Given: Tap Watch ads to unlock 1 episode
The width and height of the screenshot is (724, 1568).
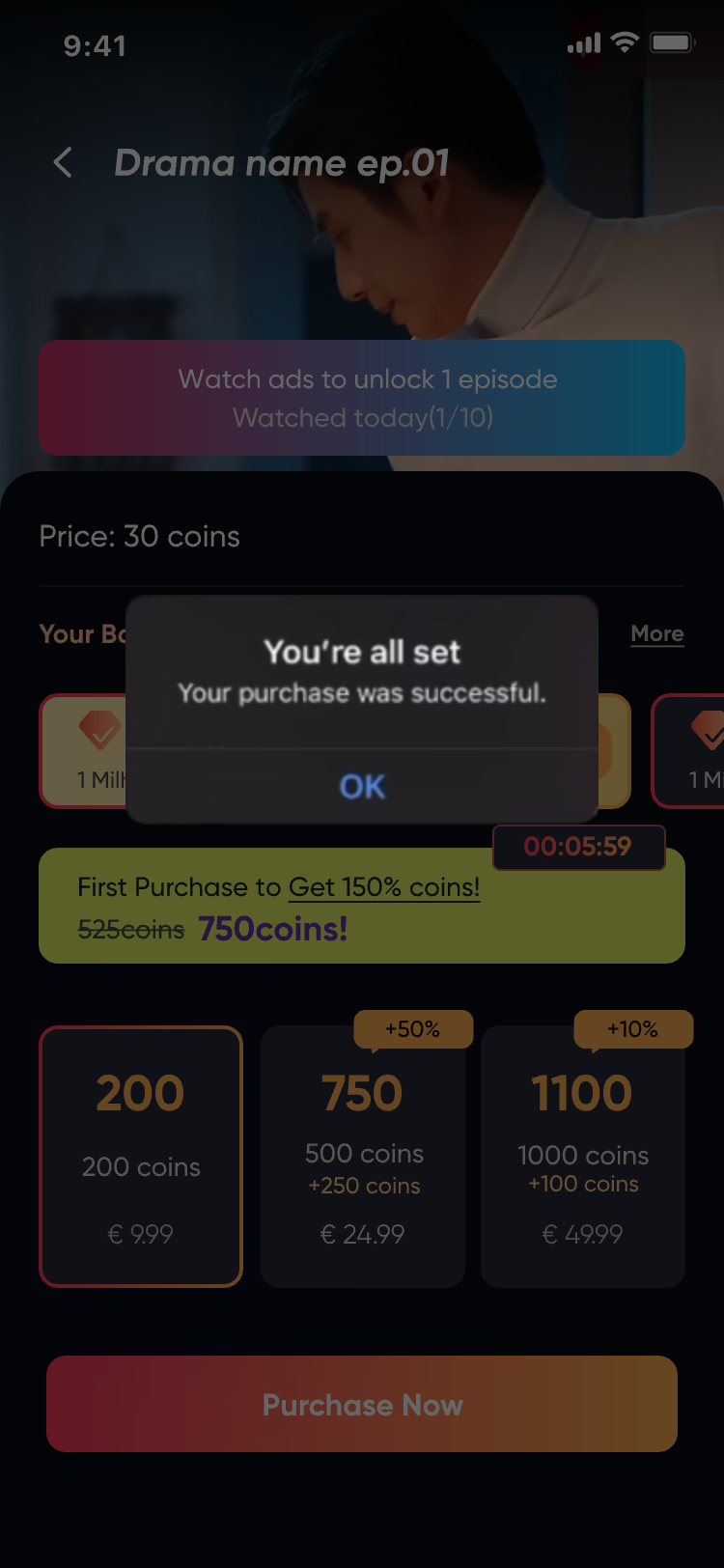Looking at the screenshot, I should pyautogui.click(x=362, y=398).
